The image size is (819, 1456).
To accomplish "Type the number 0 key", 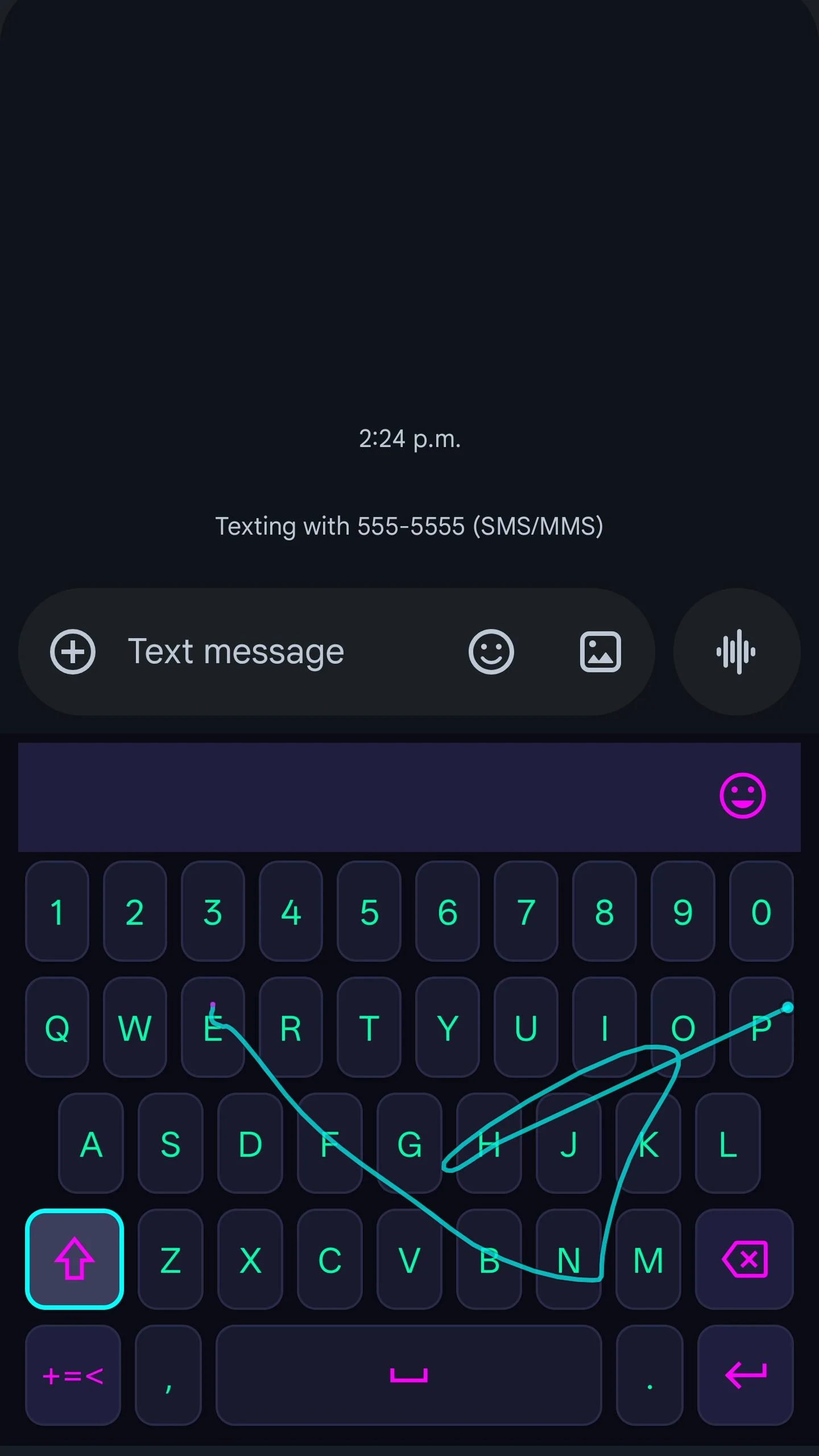I will click(761, 911).
